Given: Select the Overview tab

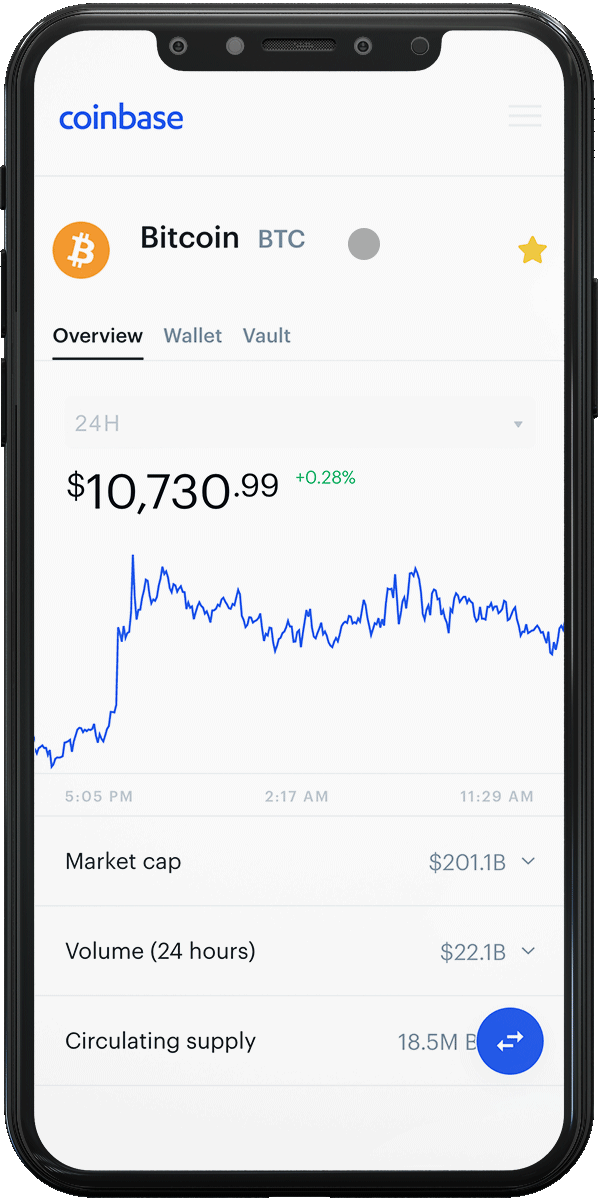Looking at the screenshot, I should tap(98, 336).
